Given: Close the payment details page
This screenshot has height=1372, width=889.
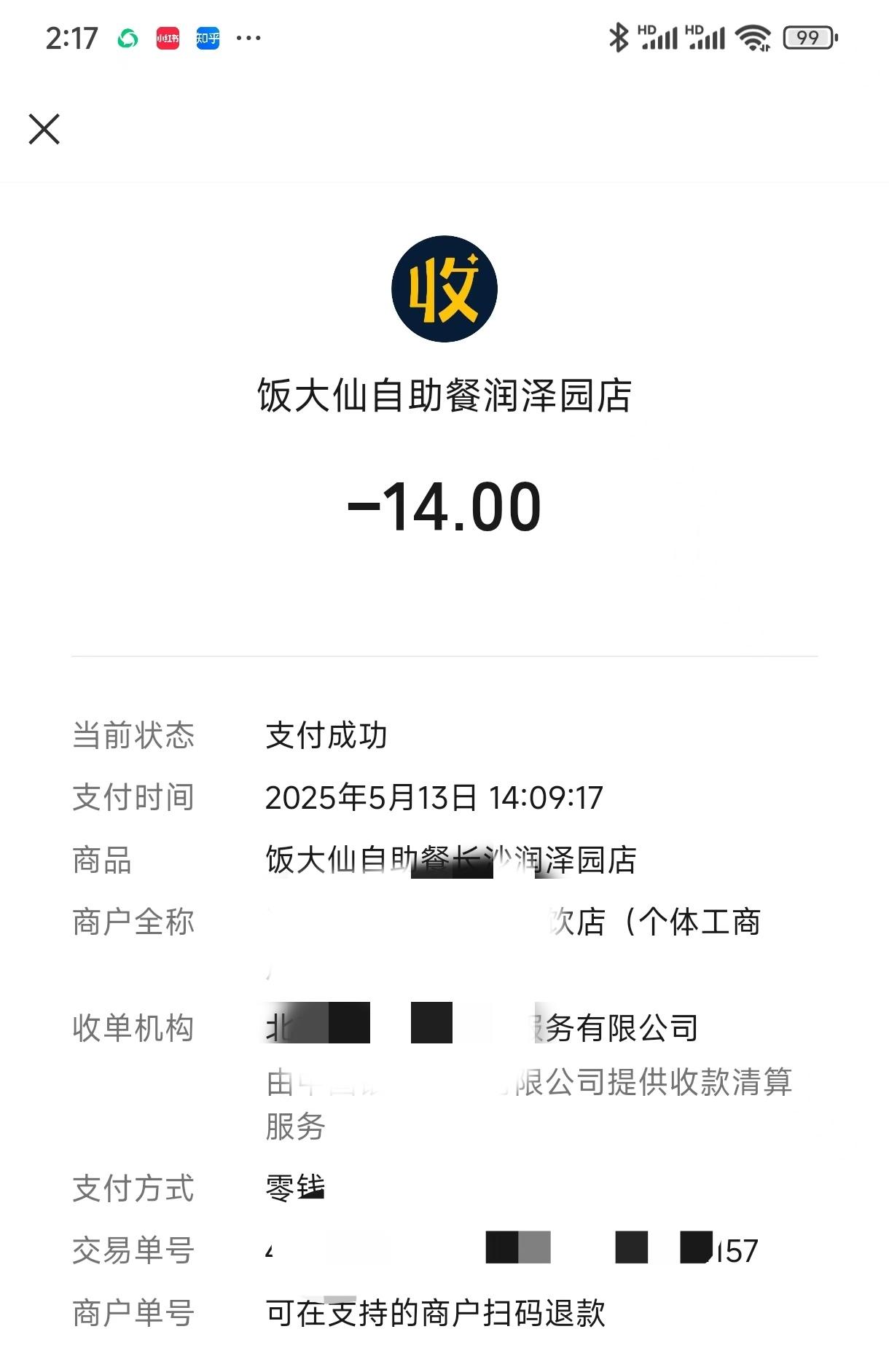Looking at the screenshot, I should pos(44,130).
